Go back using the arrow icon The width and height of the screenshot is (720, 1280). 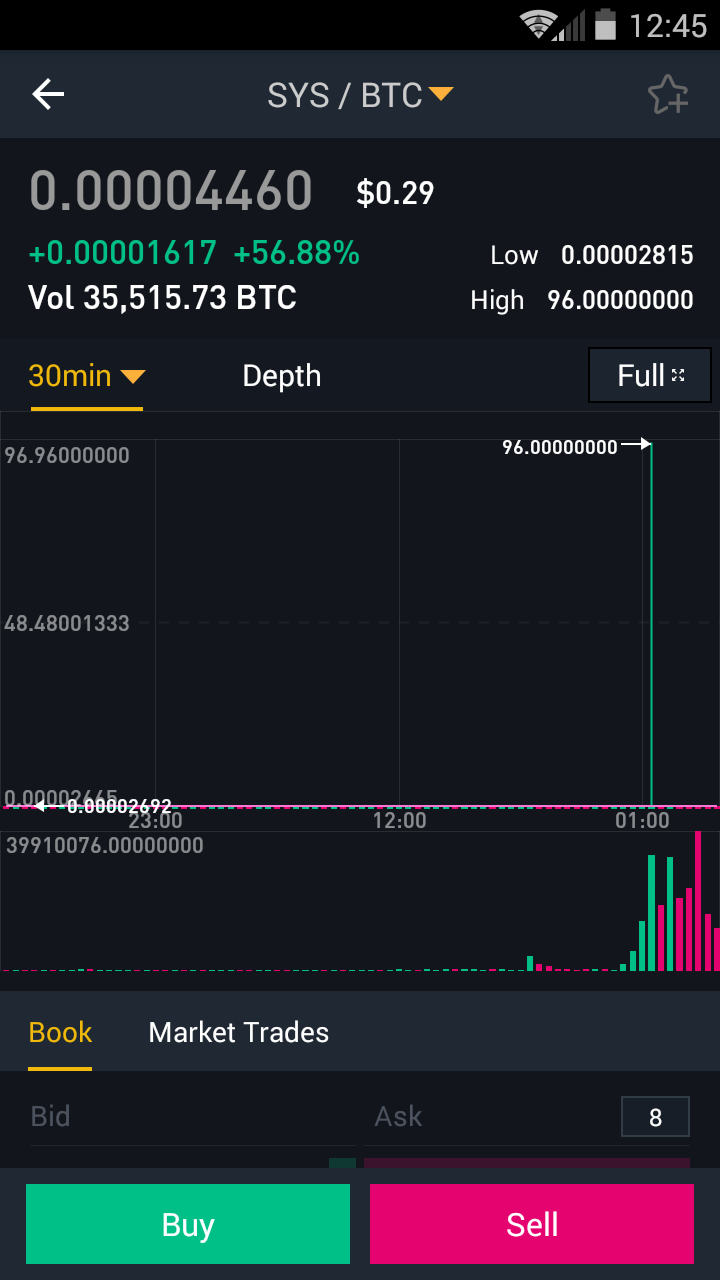point(48,95)
